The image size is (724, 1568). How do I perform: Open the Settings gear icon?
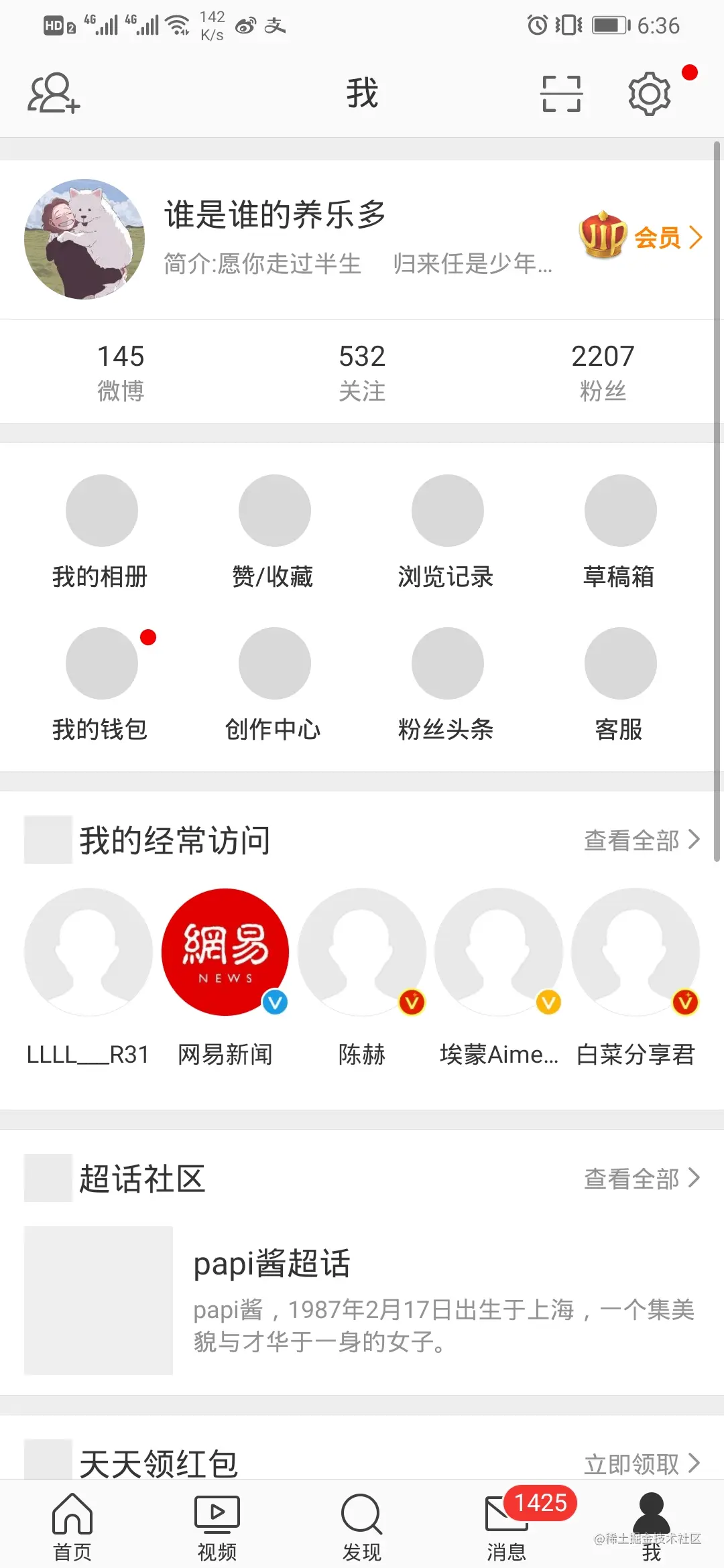(648, 94)
